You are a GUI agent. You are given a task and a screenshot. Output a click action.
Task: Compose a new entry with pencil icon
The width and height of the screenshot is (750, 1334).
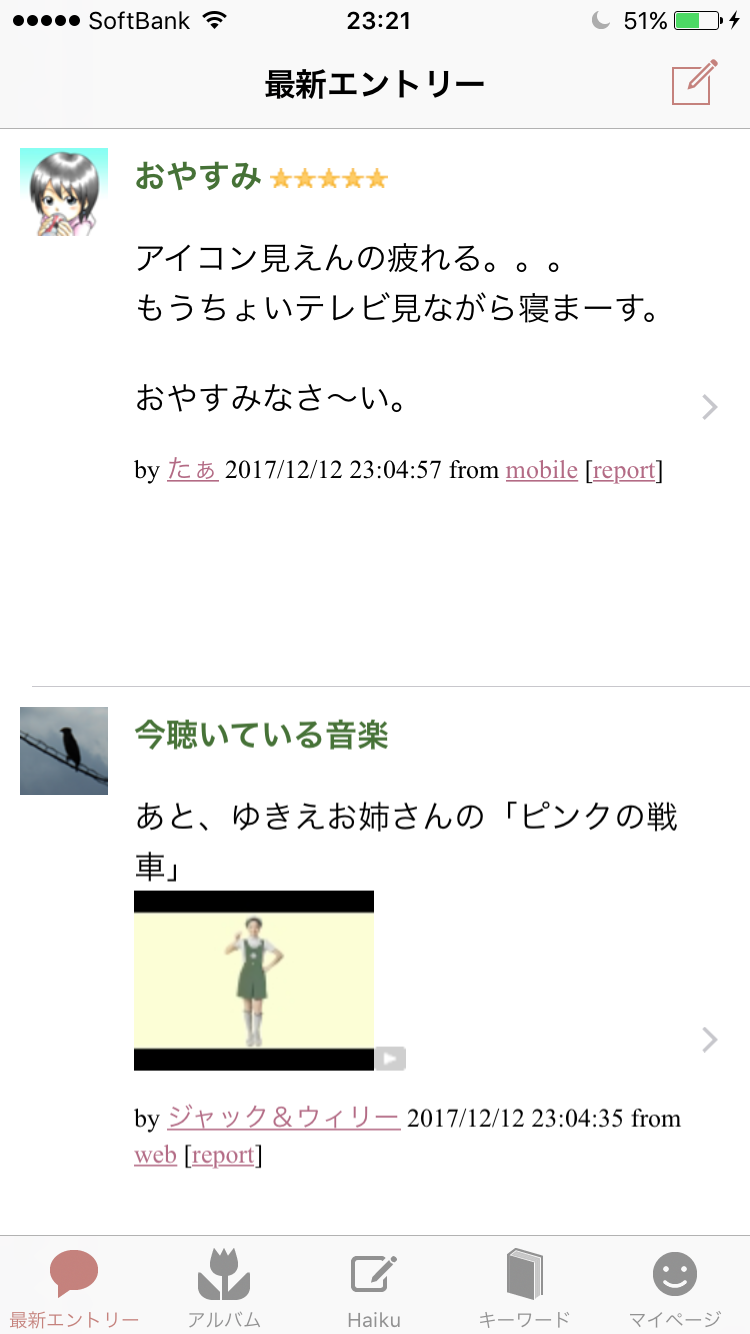pos(695,82)
